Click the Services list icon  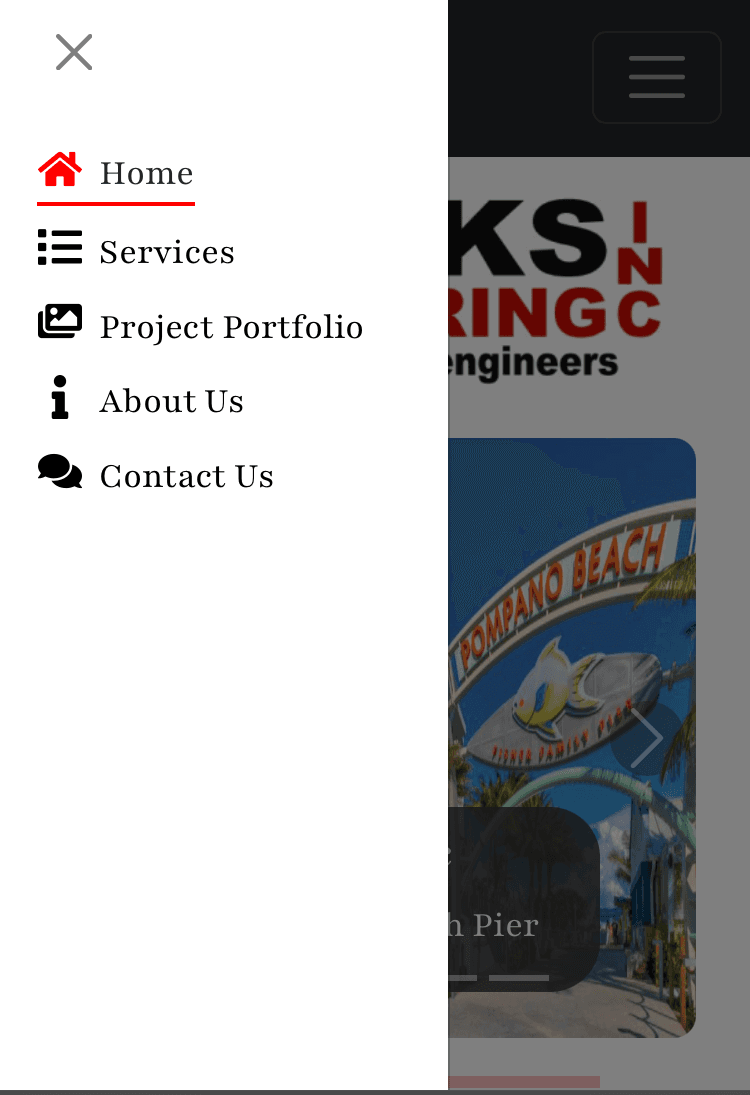tap(60, 250)
